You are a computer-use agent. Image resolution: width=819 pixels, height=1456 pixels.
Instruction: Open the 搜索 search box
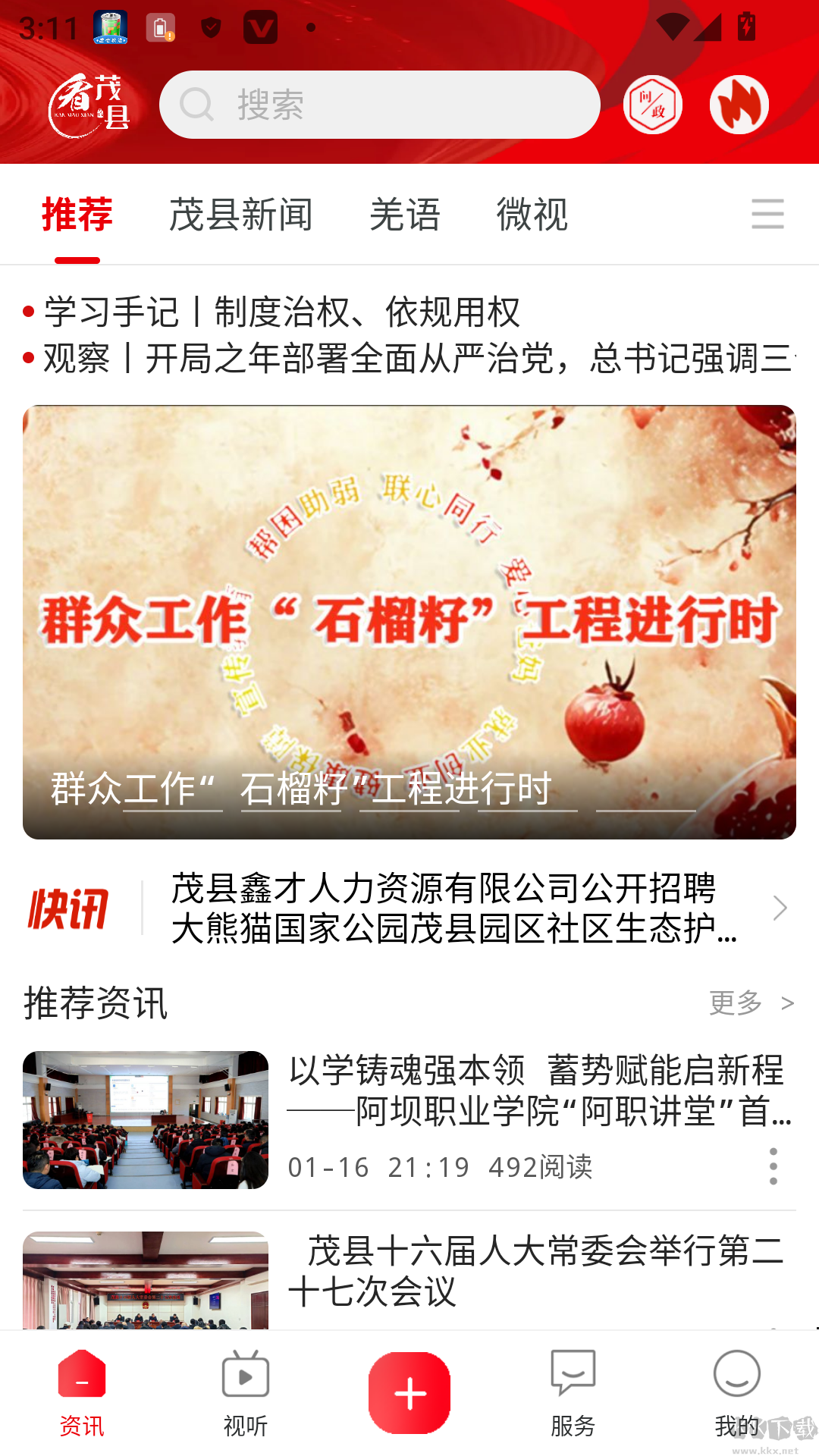379,105
